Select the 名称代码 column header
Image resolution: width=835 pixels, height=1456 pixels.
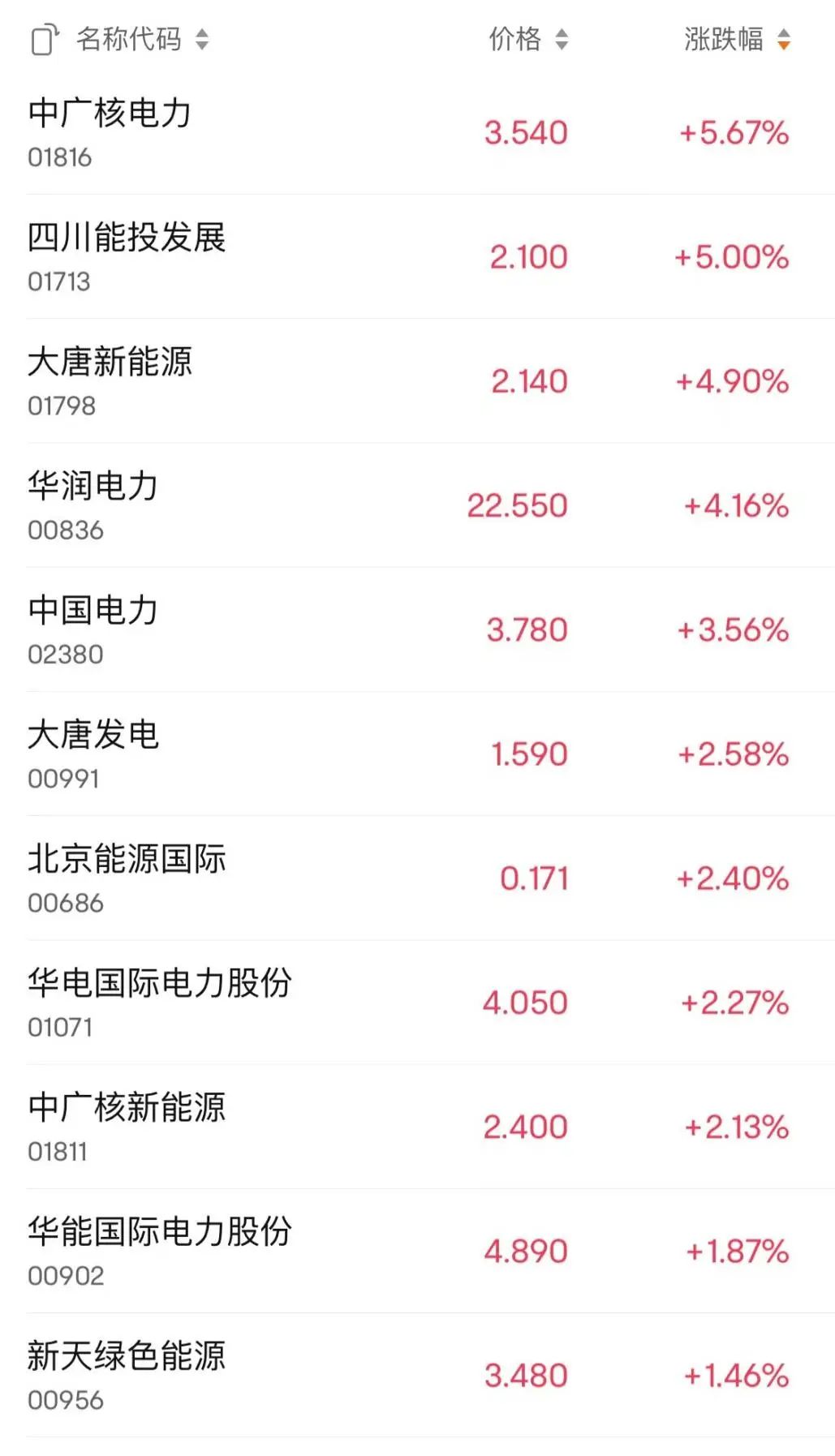(130, 39)
